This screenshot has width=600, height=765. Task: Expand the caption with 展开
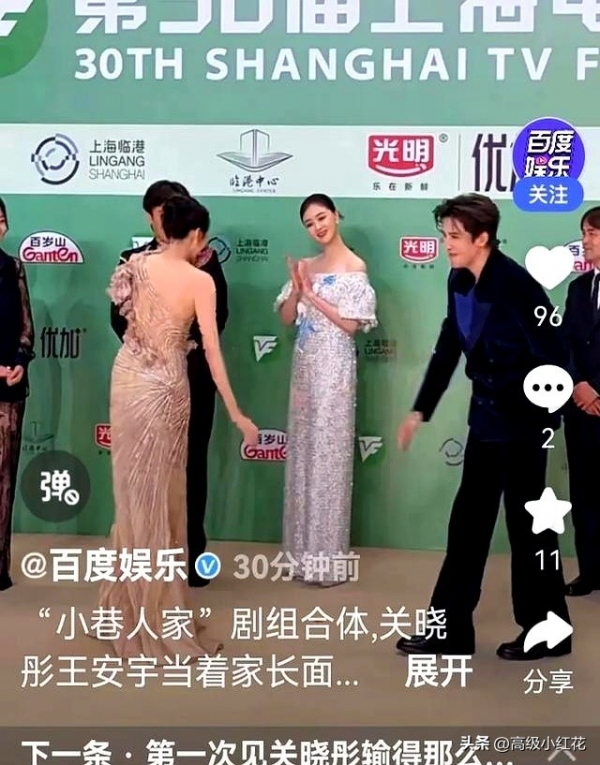click(x=438, y=672)
